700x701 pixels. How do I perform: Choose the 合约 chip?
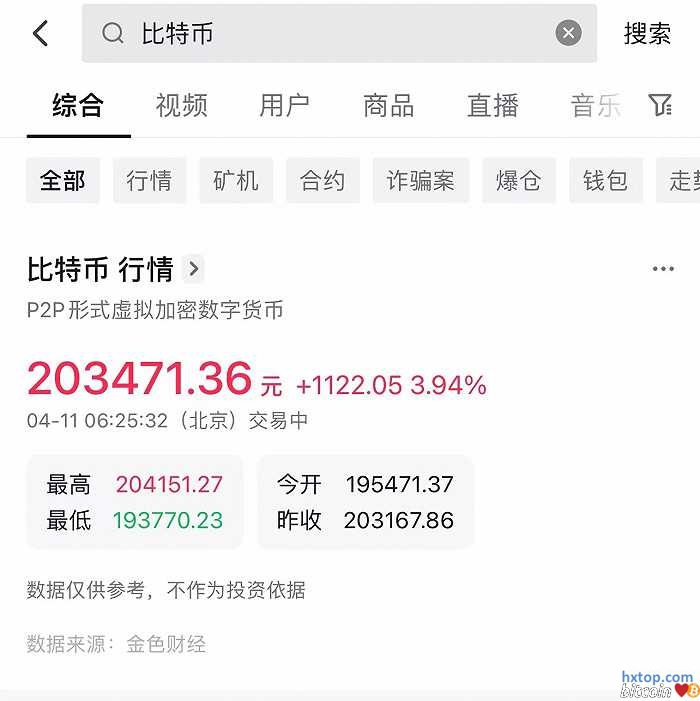322,181
